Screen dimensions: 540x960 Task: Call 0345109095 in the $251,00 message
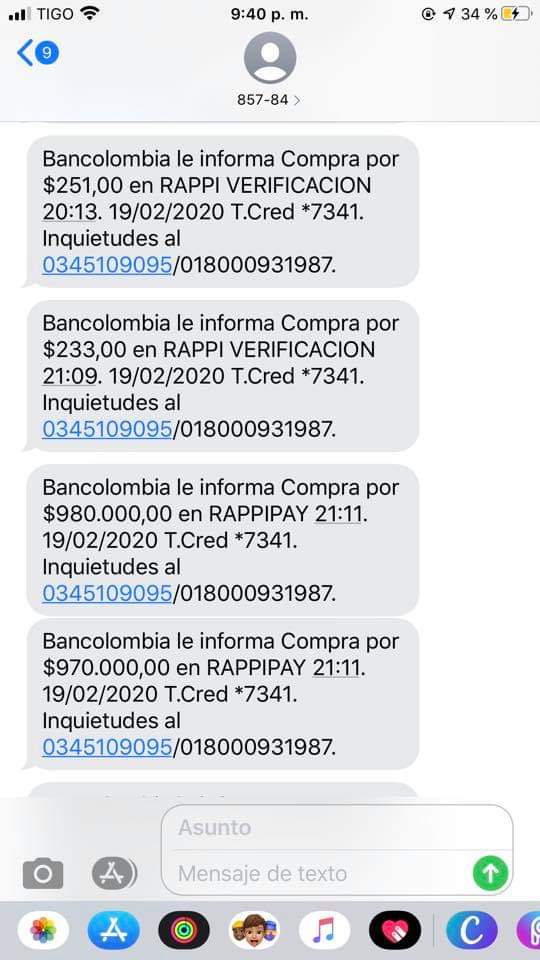(107, 264)
